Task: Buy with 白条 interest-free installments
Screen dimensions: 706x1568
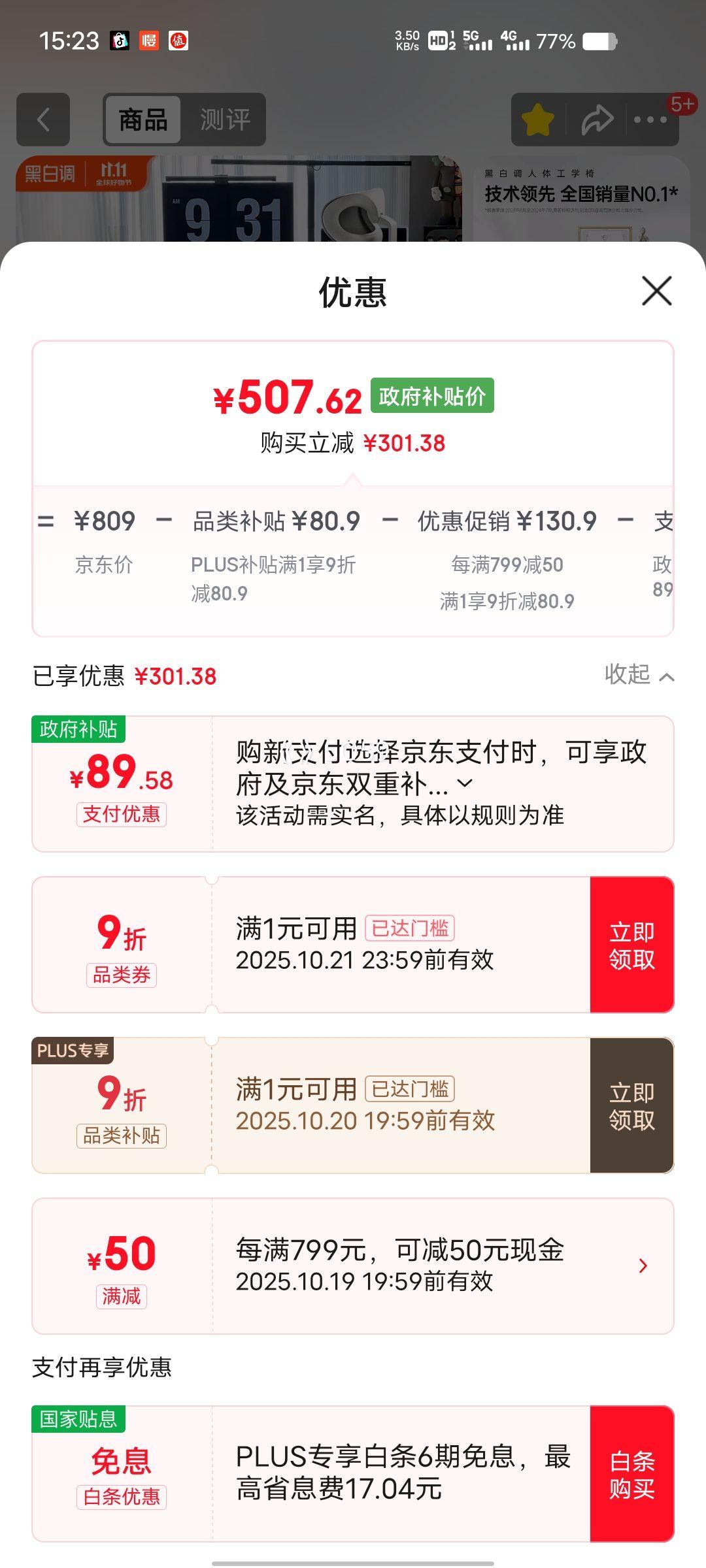Action: (x=631, y=1474)
